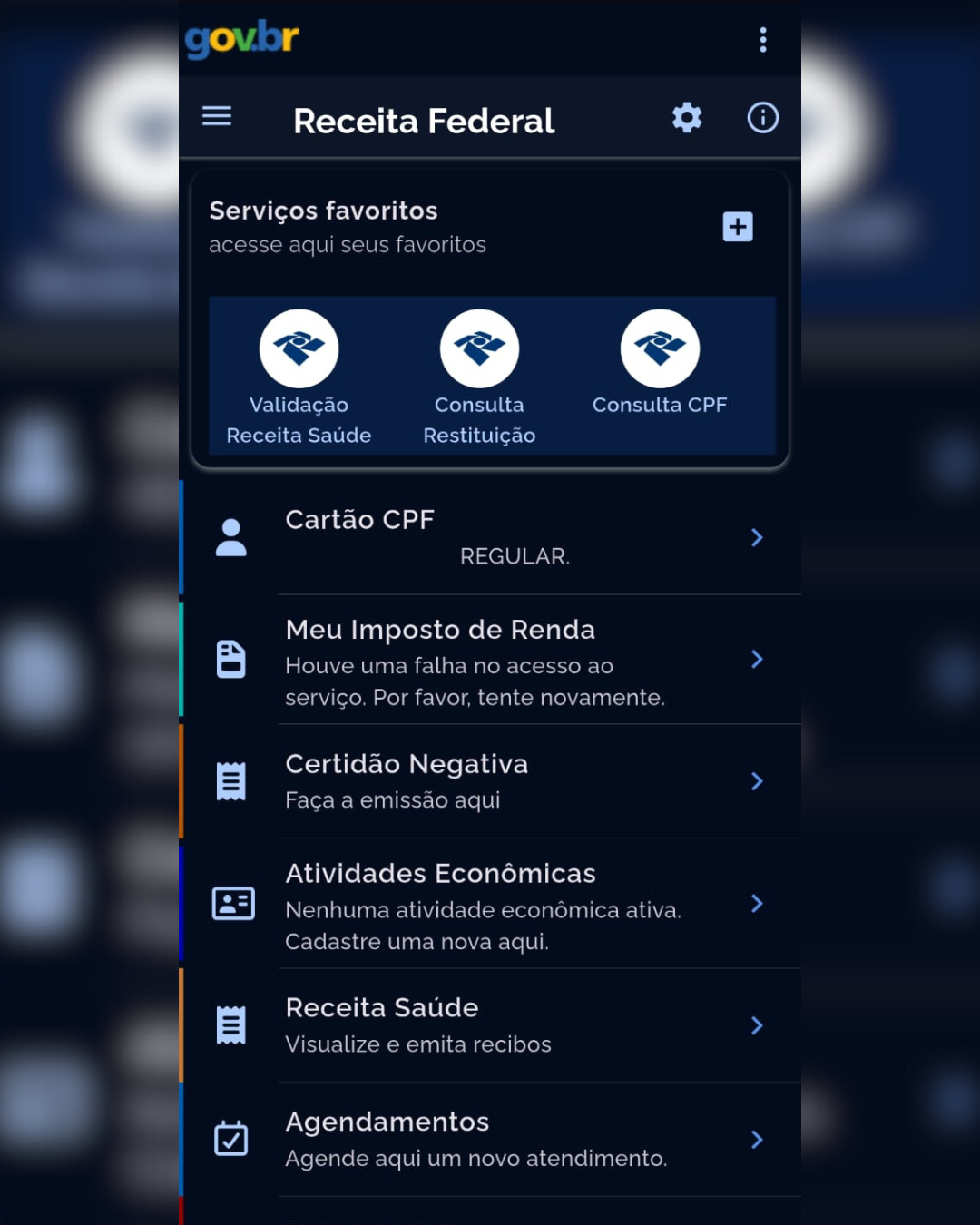Open the settings gear in the header
Image resolution: width=980 pixels, height=1225 pixels.
[687, 117]
